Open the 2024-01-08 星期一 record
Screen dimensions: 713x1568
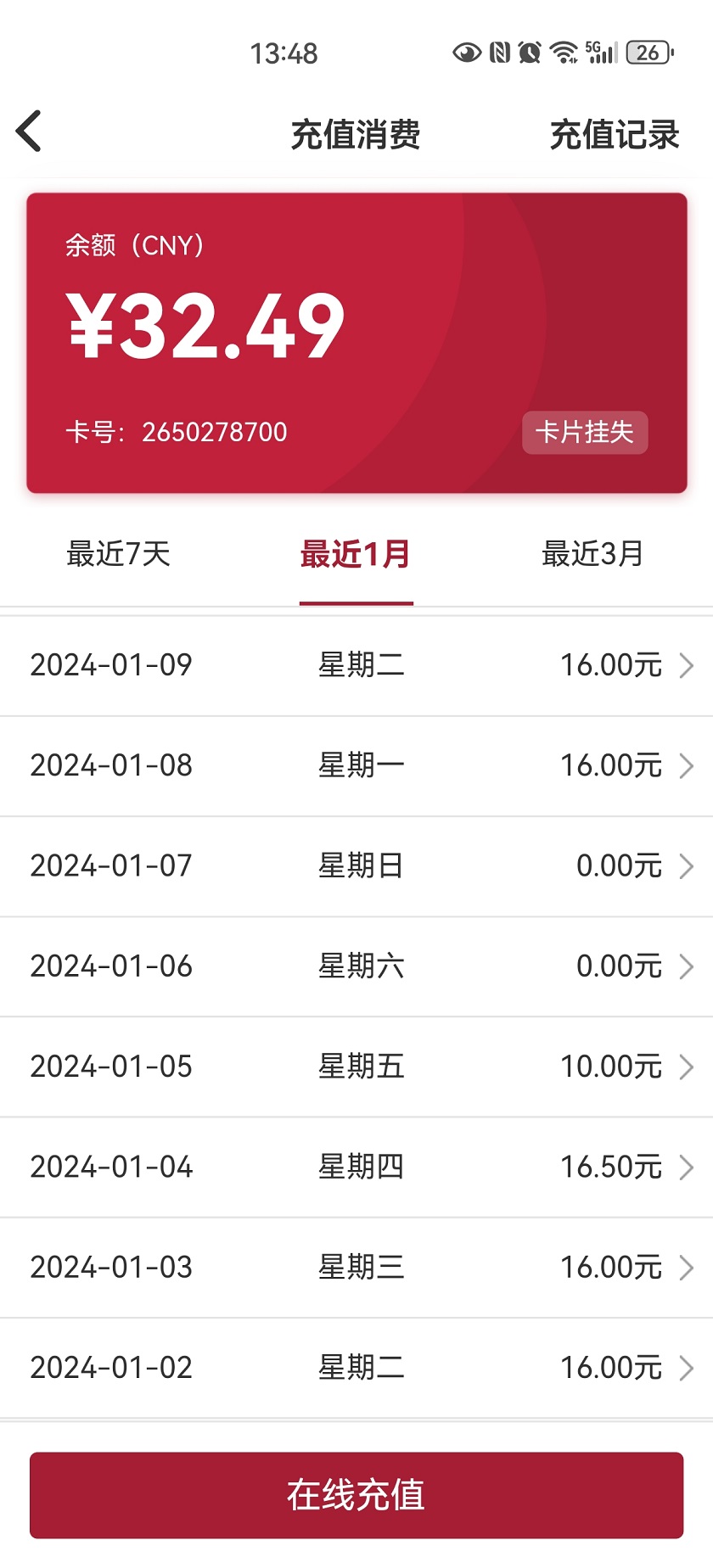coord(356,765)
